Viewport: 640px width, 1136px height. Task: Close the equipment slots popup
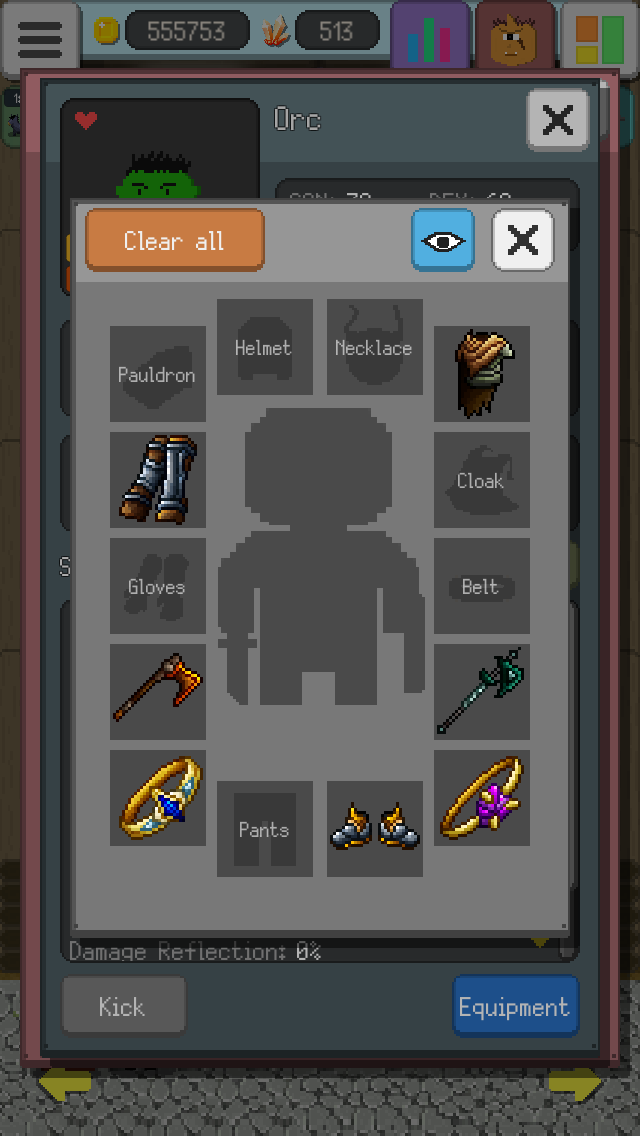click(x=523, y=240)
